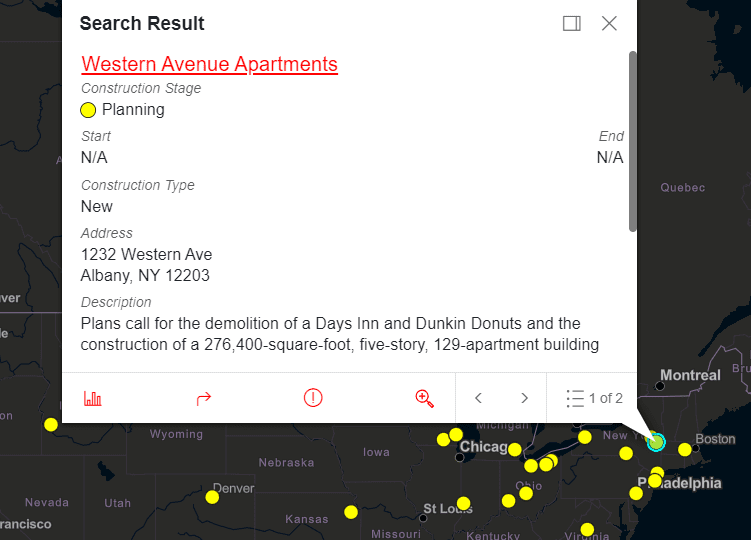Screen dimensions: 751x540
Task: Go to the previous search result
Action: [x=478, y=398]
